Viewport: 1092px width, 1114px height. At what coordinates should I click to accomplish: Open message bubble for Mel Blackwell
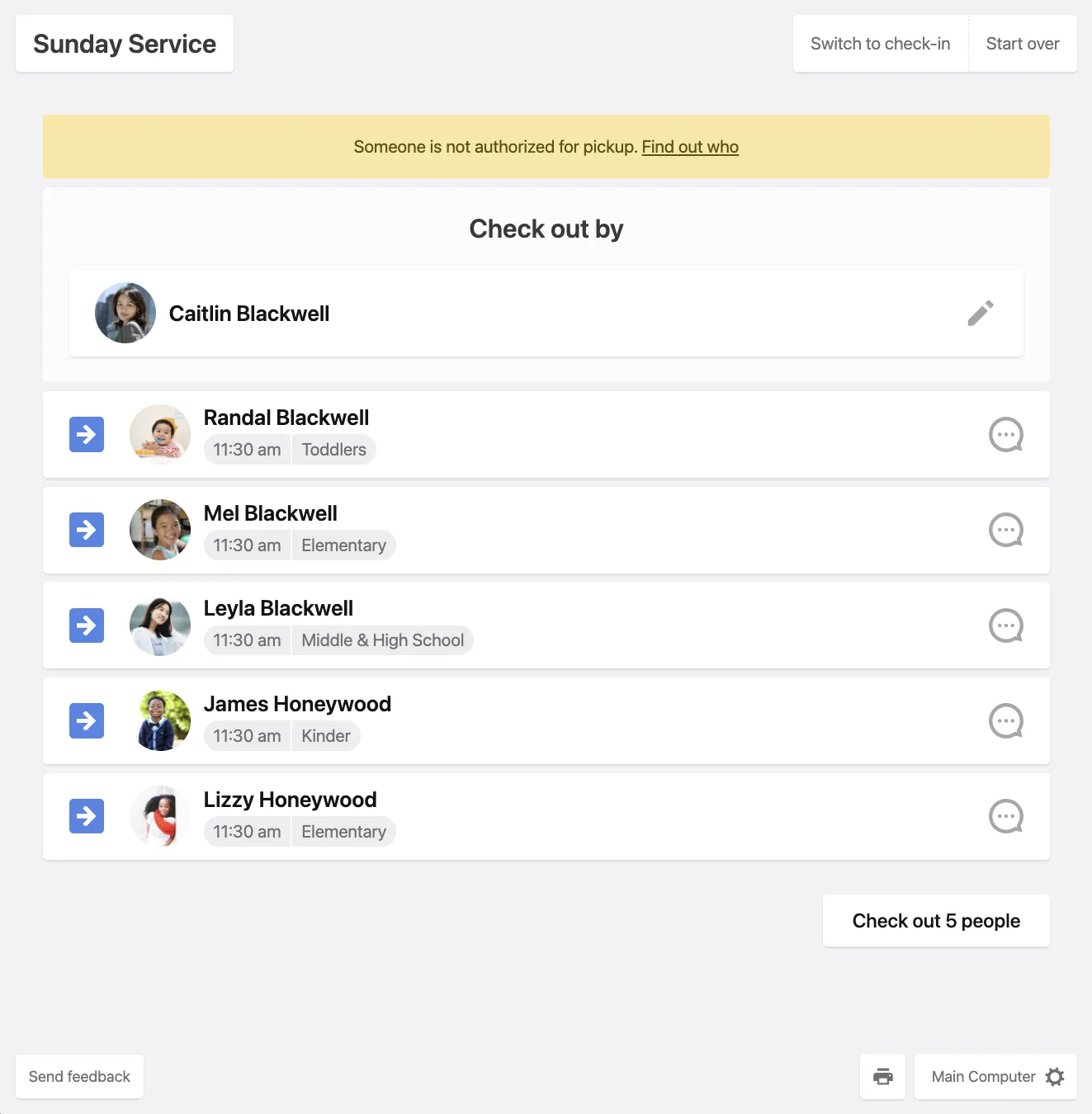click(1005, 530)
